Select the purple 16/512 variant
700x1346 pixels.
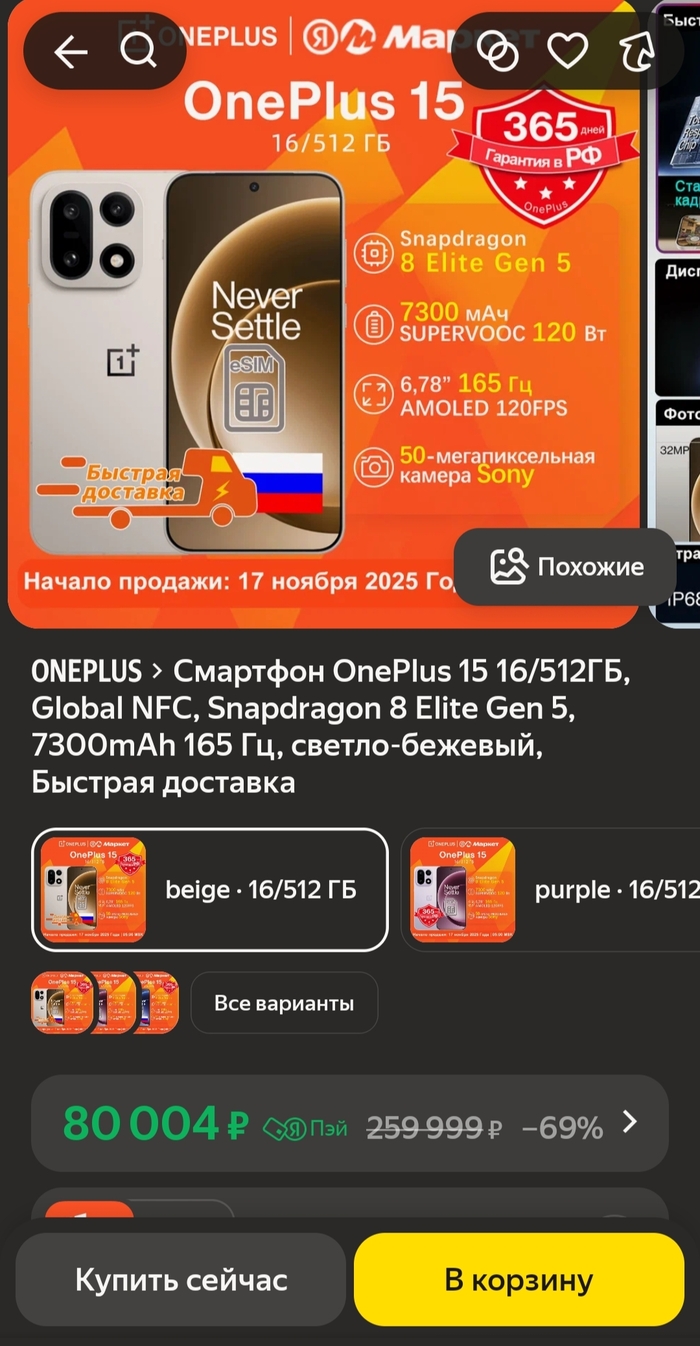[x=552, y=890]
